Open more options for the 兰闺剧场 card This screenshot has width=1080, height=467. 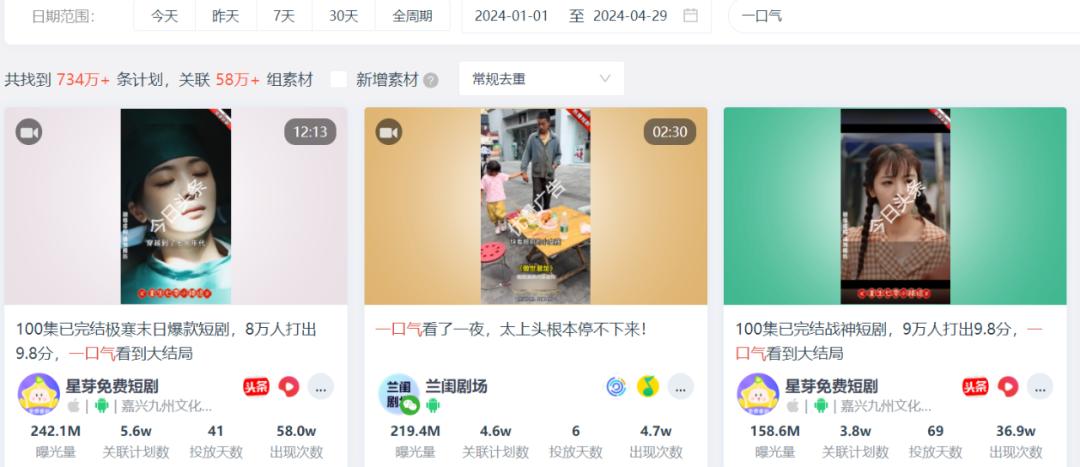680,387
